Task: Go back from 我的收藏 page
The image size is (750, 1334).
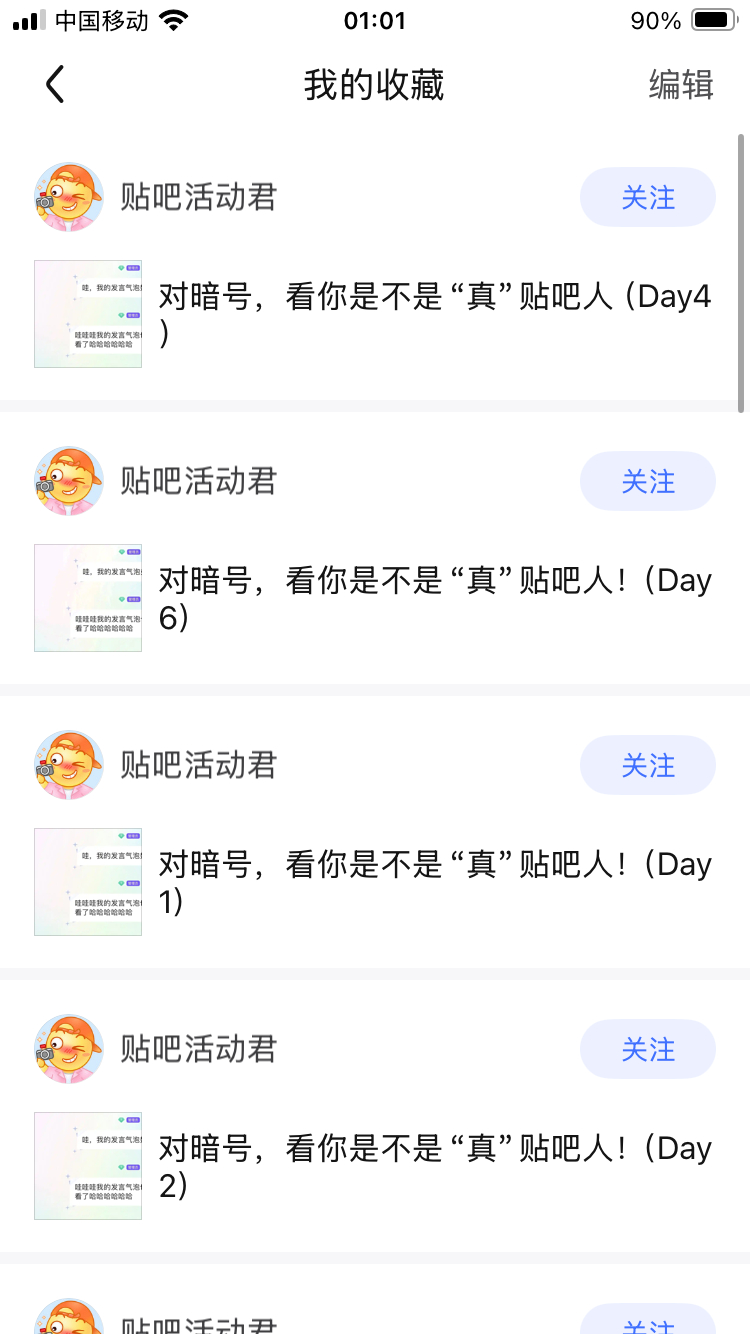Action: click(x=56, y=85)
